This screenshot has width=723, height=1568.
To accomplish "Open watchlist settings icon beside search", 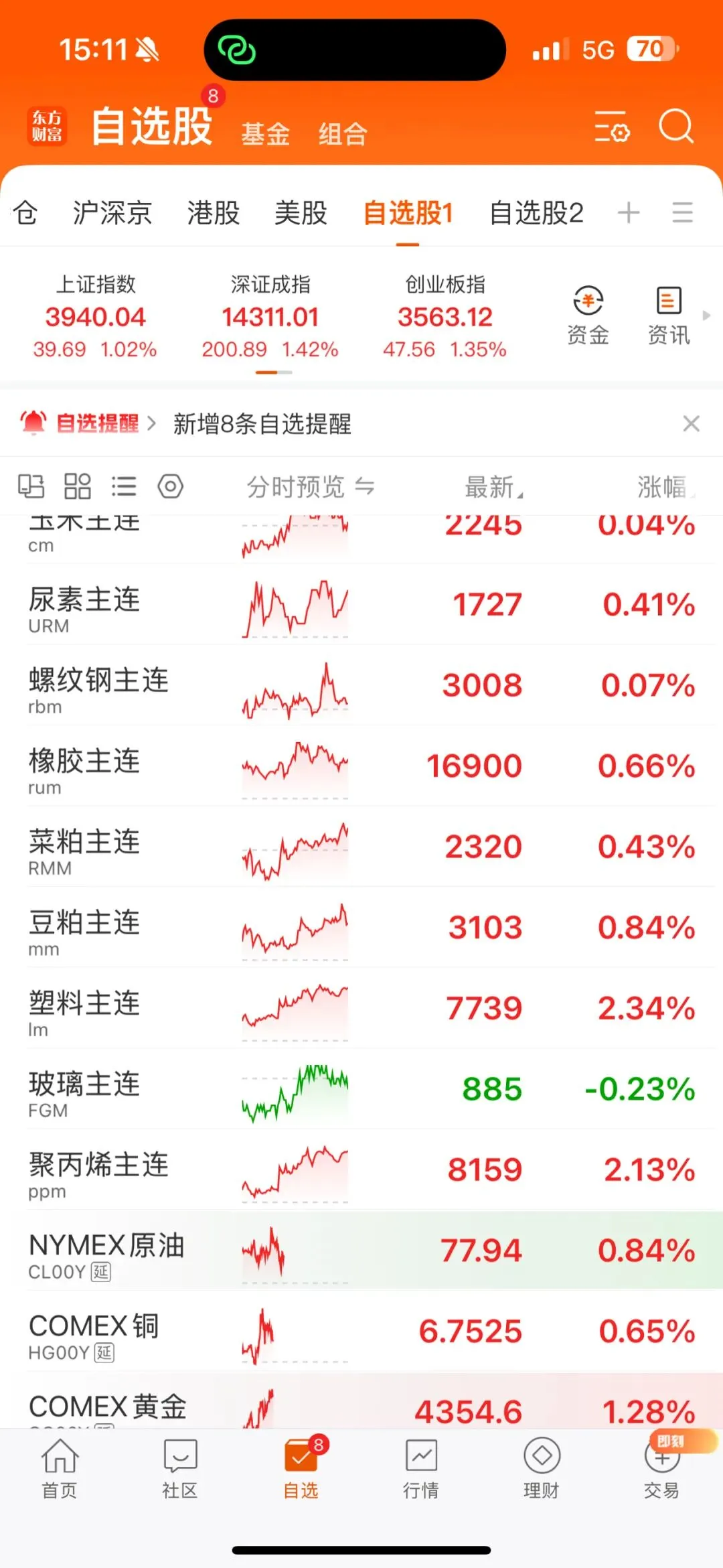I will [x=612, y=127].
